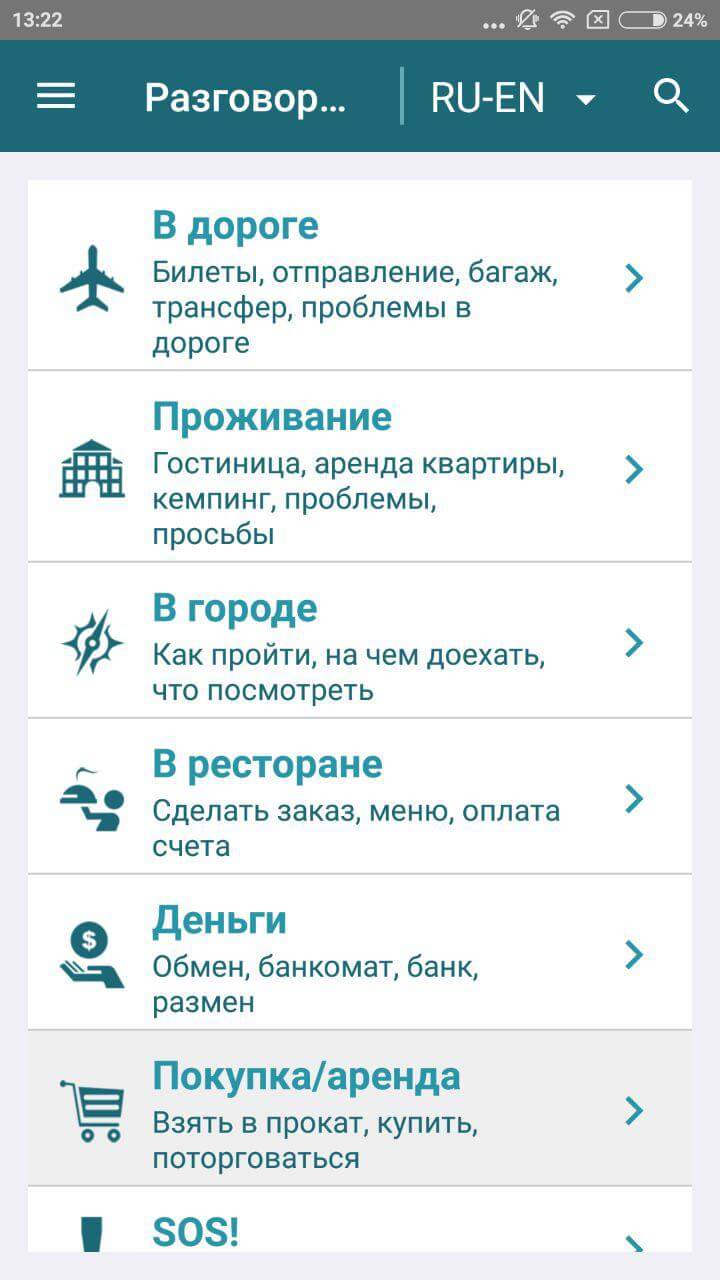Open the RU-EN language direction dropdown
720x1280 pixels.
coord(508,96)
